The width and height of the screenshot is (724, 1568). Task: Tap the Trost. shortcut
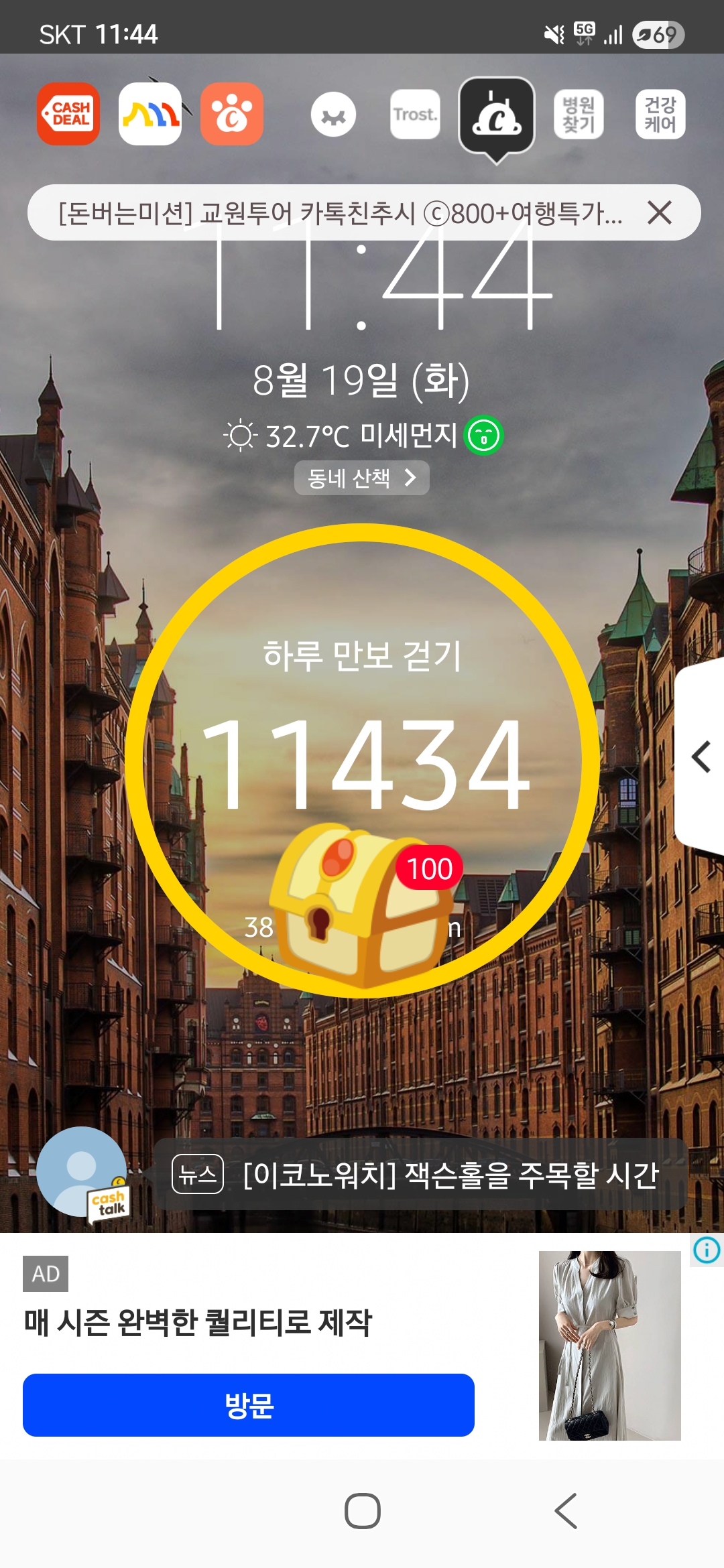415,115
